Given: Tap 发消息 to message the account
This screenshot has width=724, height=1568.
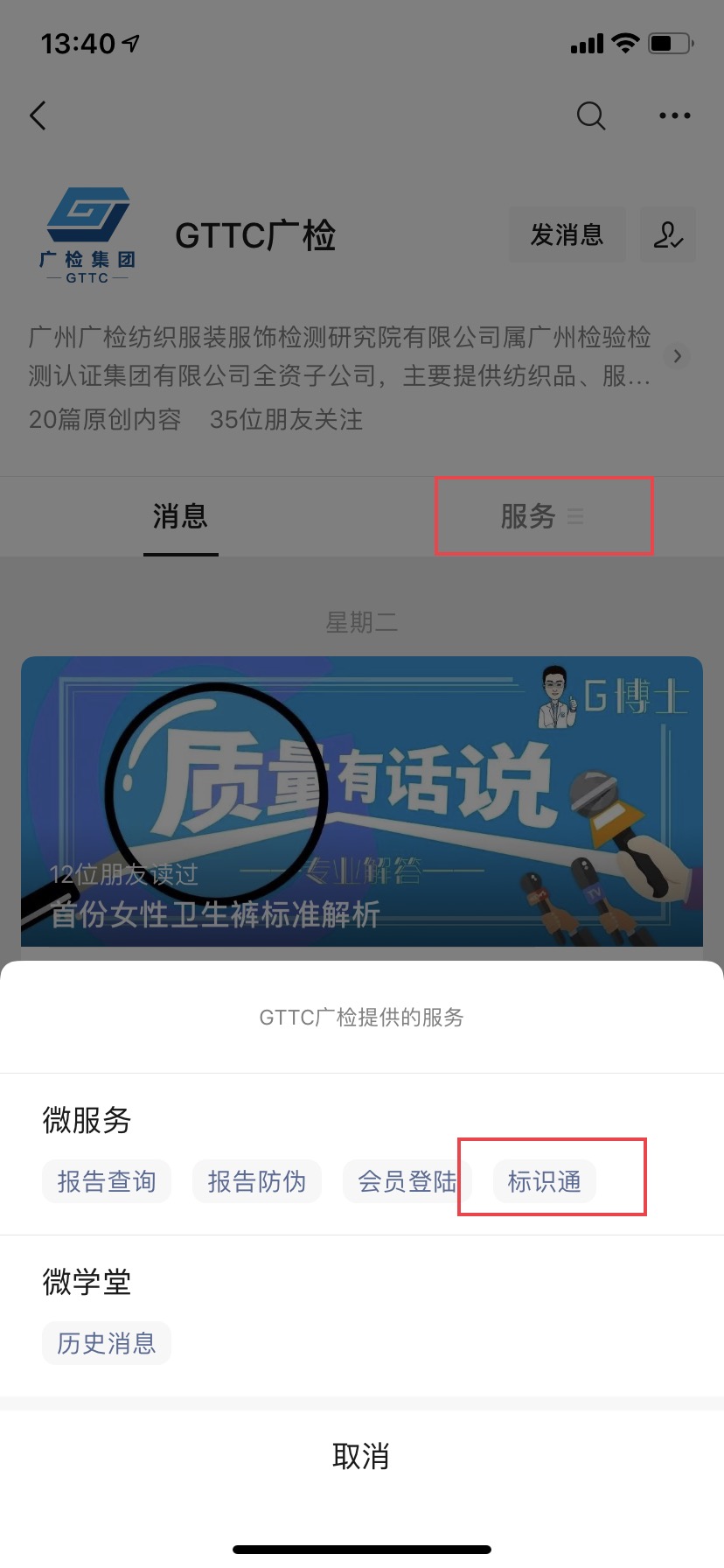Looking at the screenshot, I should [567, 234].
